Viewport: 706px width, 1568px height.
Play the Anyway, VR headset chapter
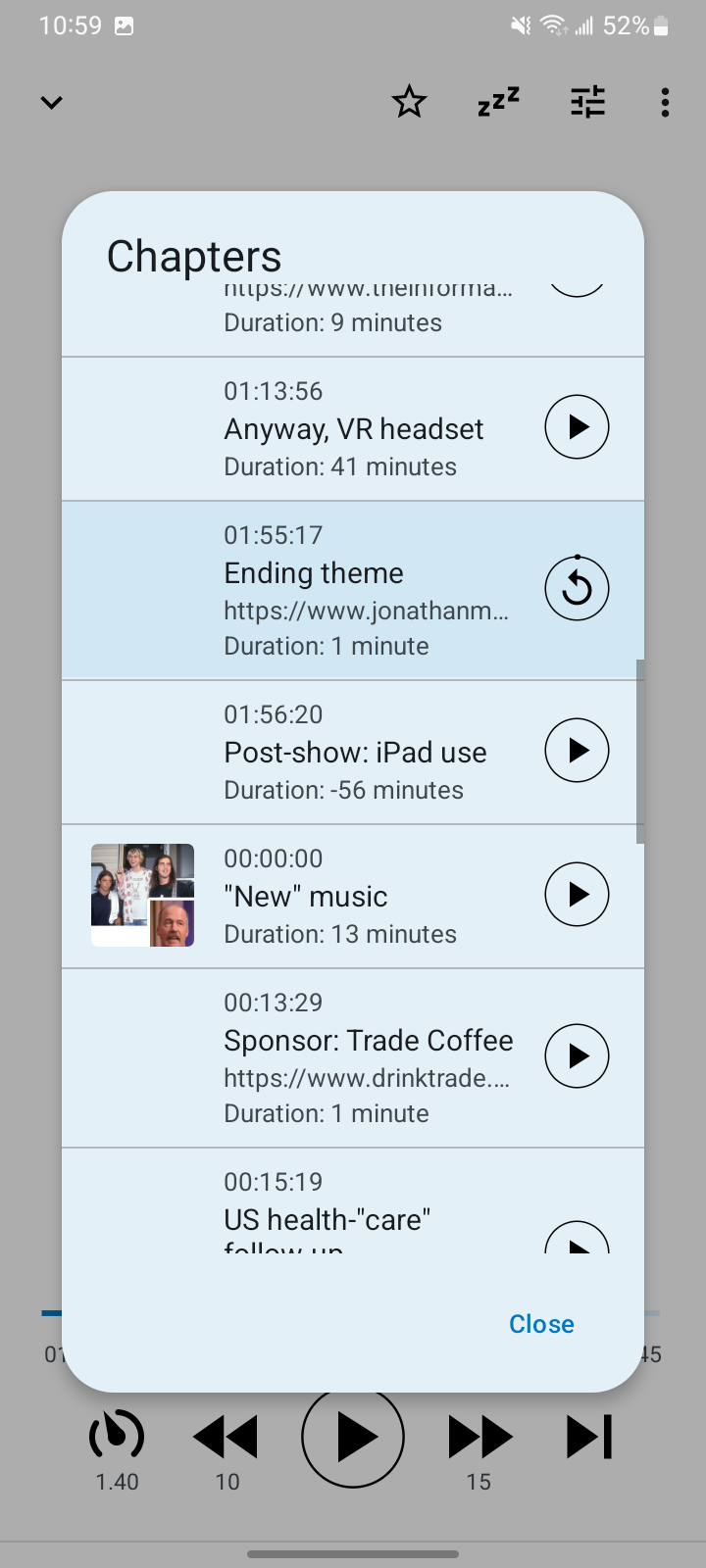pos(577,427)
